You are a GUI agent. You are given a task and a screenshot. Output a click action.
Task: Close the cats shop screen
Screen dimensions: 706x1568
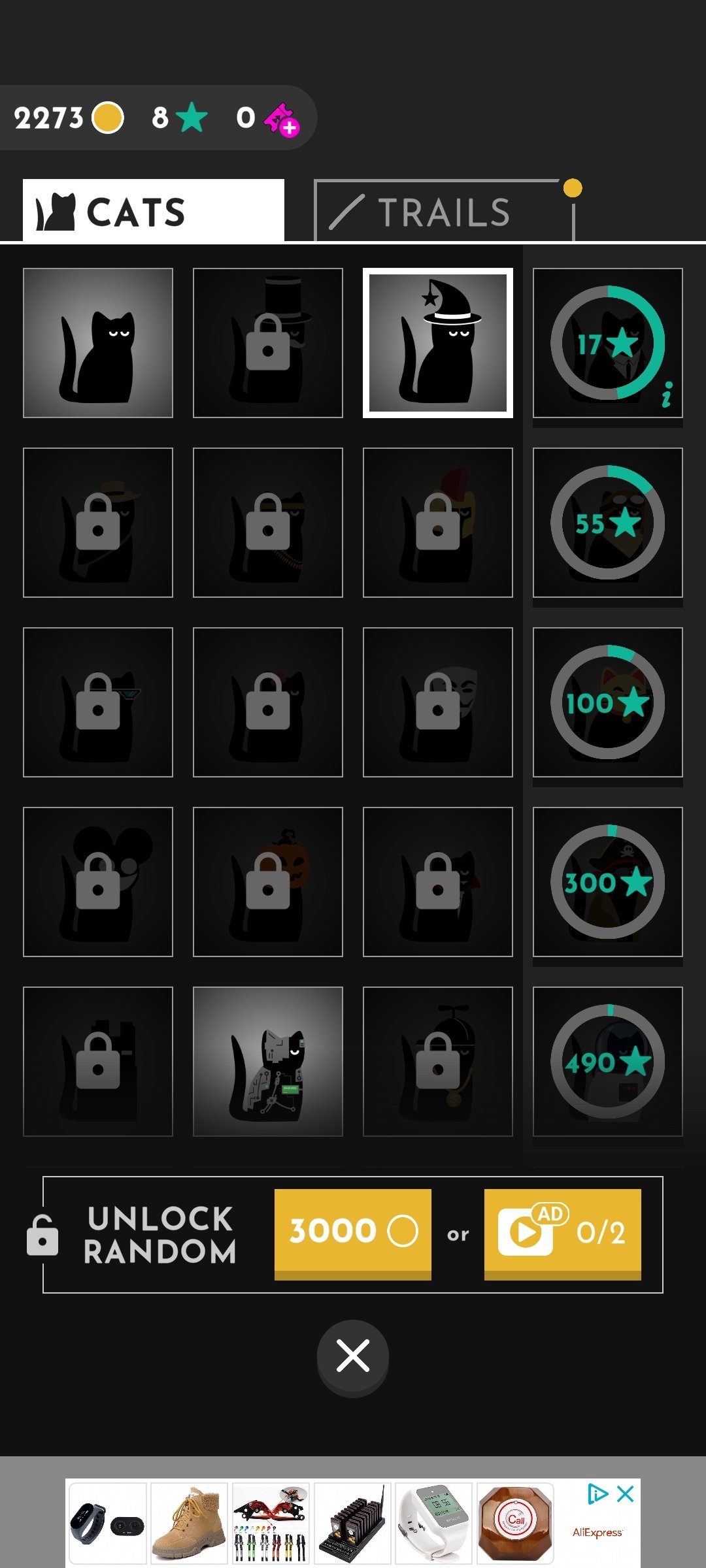353,1356
